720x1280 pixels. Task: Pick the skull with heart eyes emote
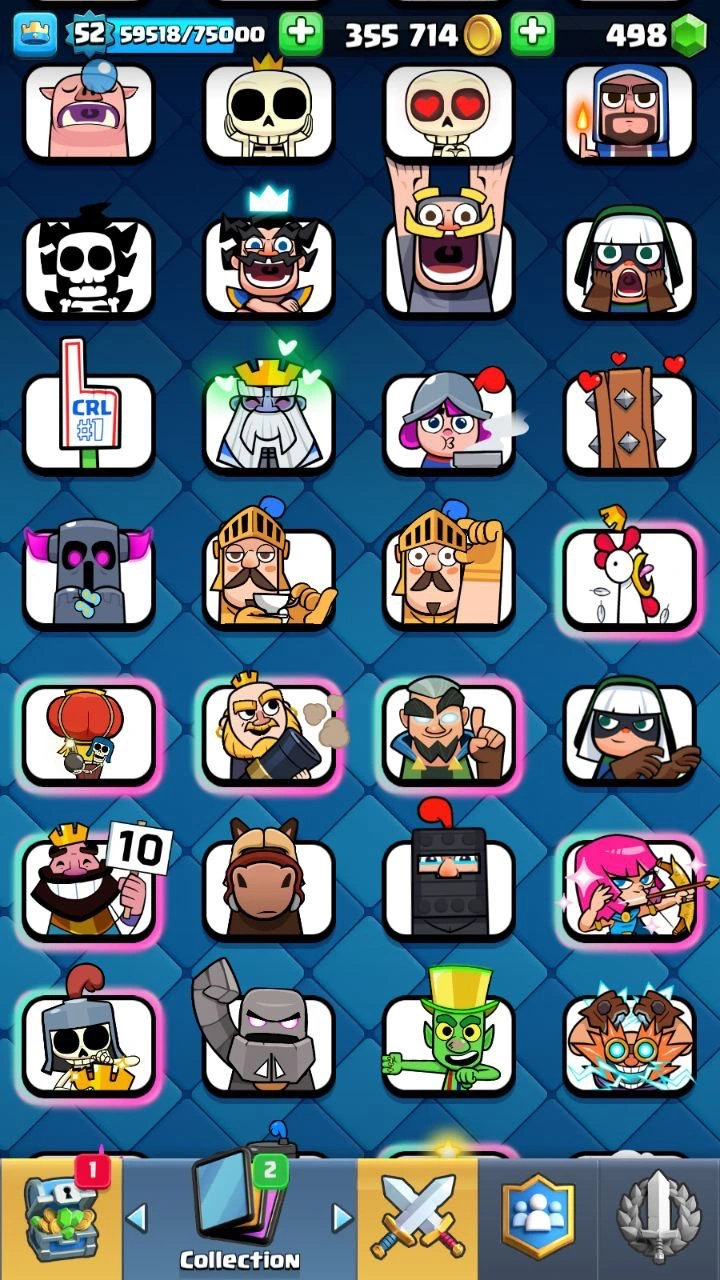pyautogui.click(x=448, y=110)
